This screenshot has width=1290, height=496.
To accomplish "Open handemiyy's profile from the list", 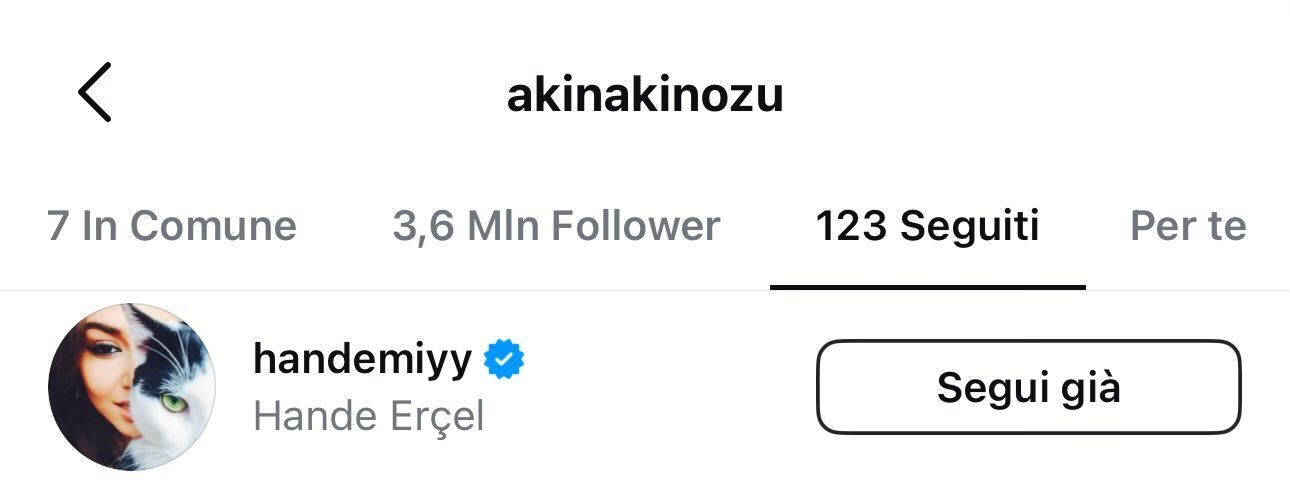I will 362,360.
